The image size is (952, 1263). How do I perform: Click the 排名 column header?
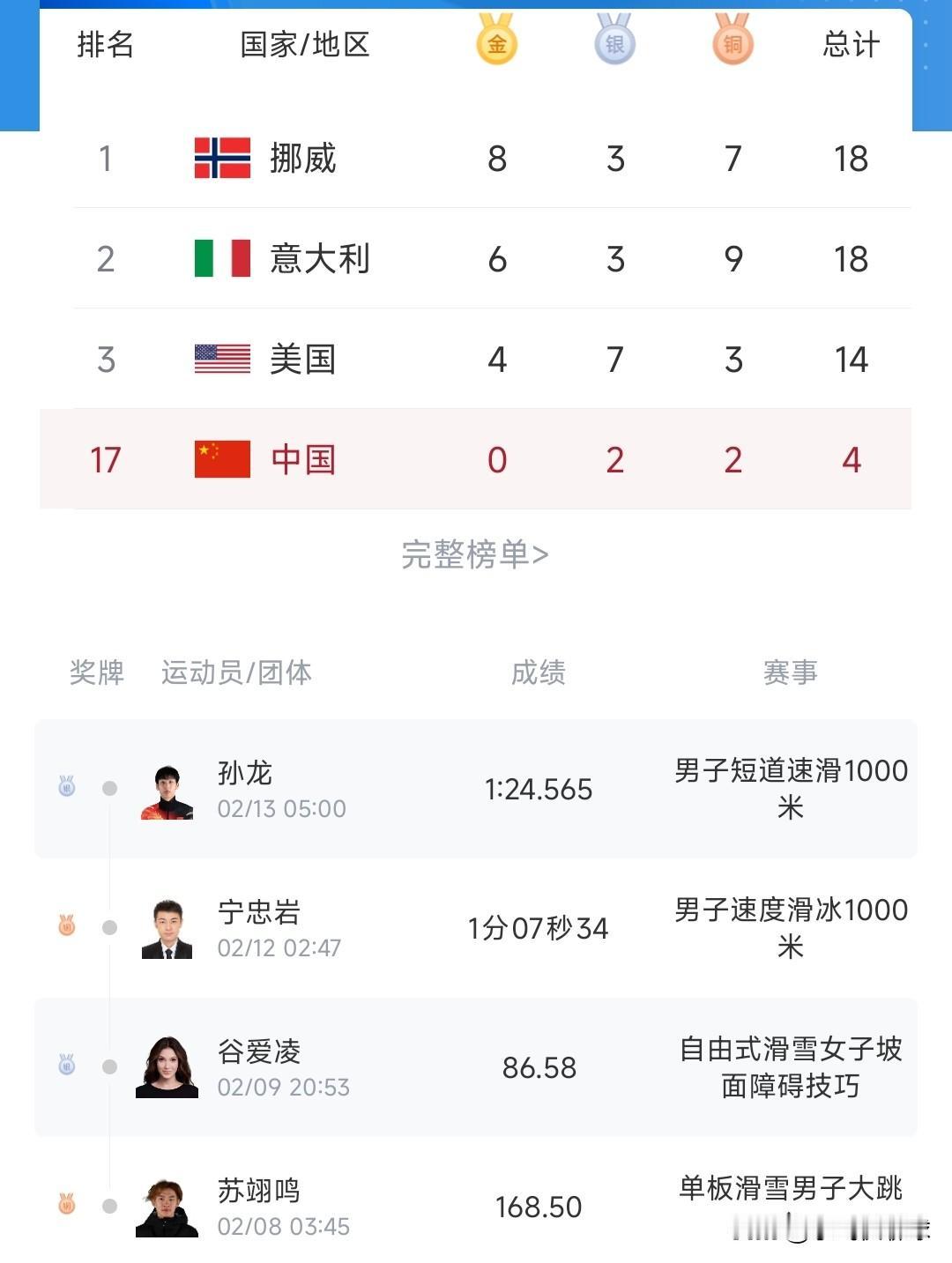click(x=106, y=47)
